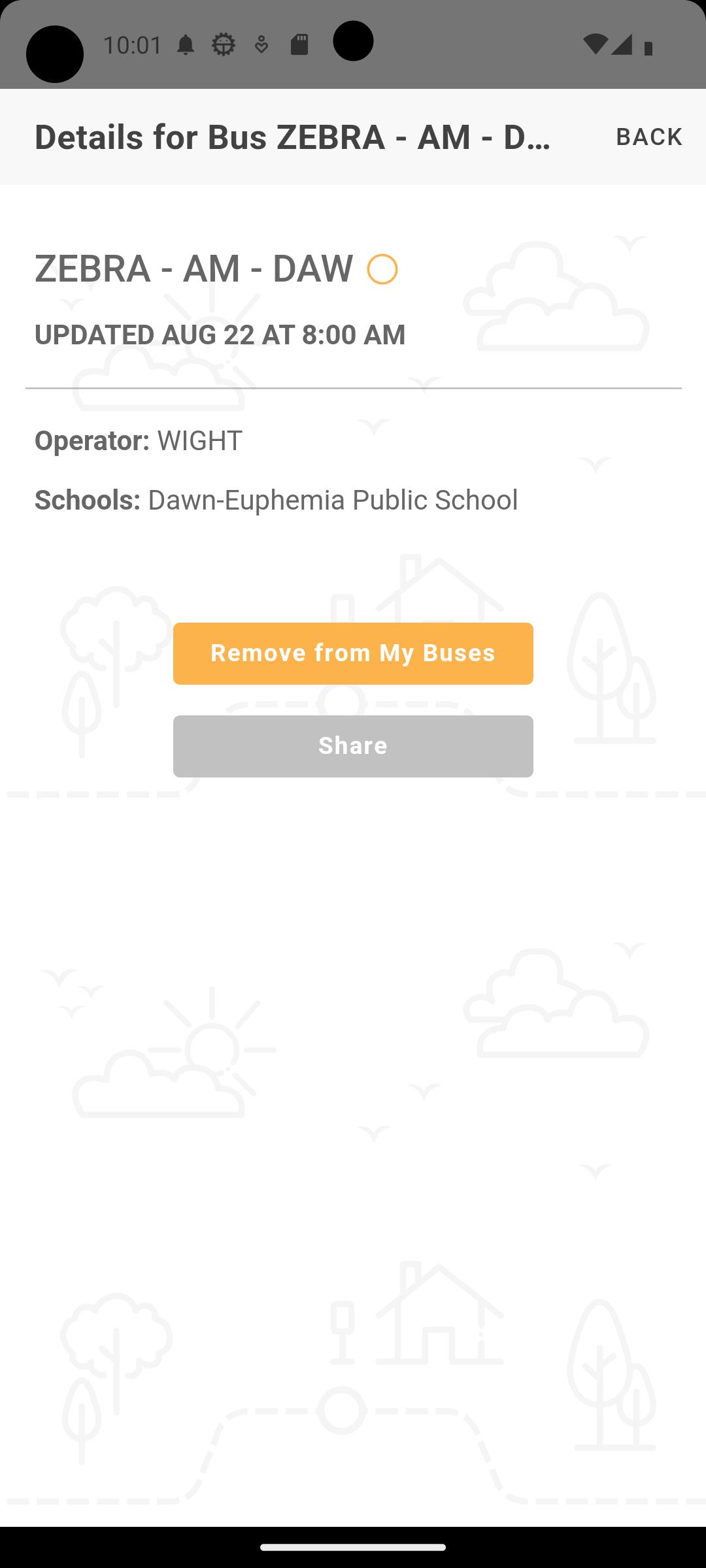Share this bus's details
The image size is (706, 1568).
[x=353, y=746]
